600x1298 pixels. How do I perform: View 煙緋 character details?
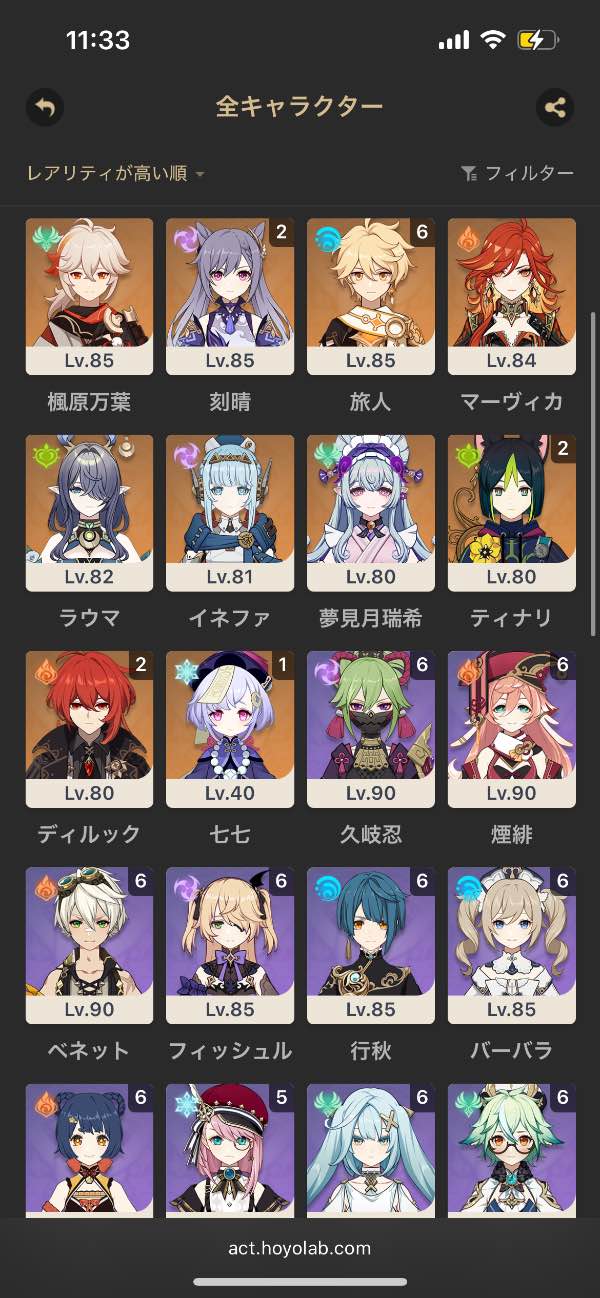512,728
